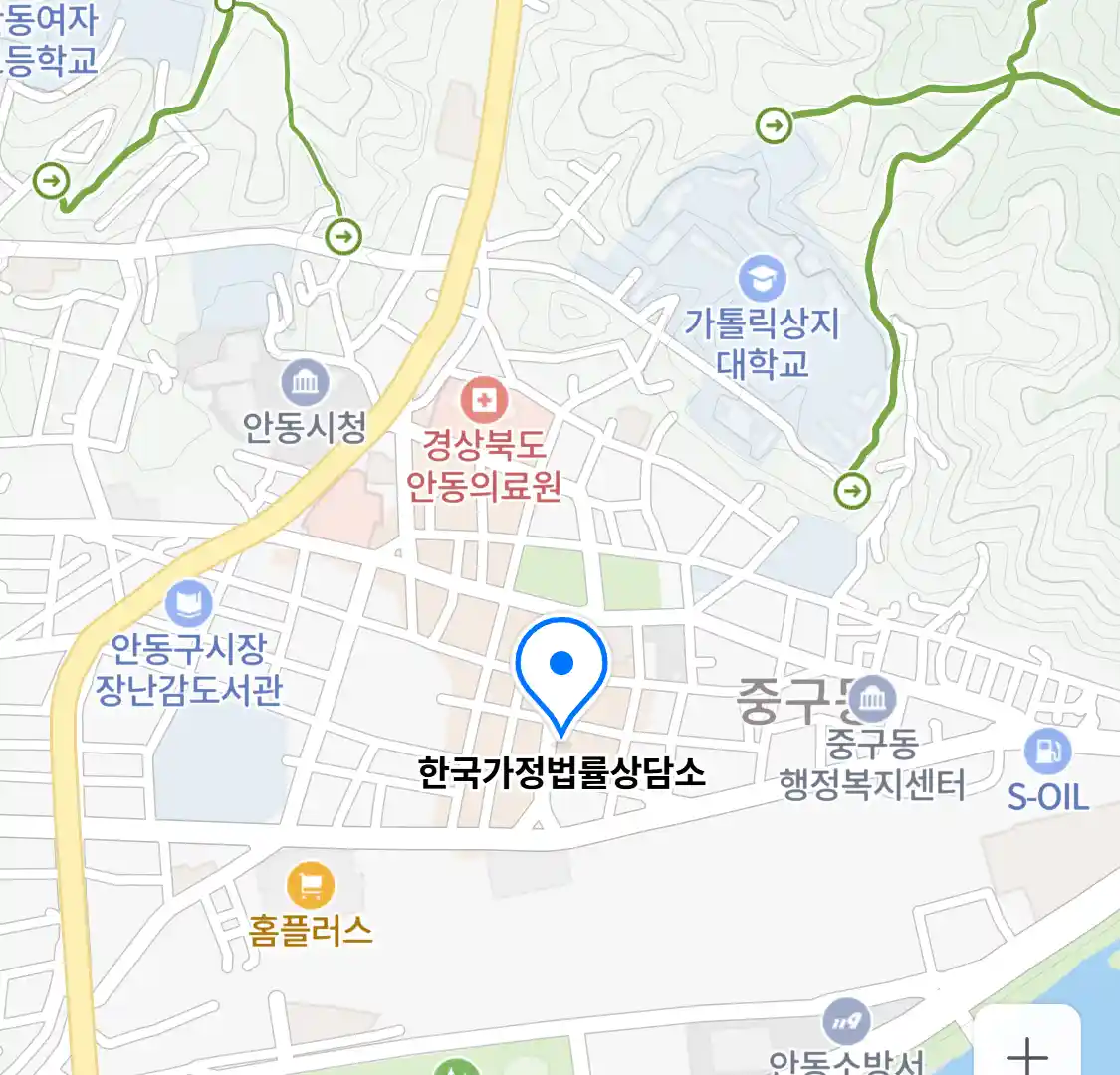This screenshot has height=1075, width=1120.
Task: Select the 경상북도 안동의료원 hospital marker
Action: [x=484, y=402]
